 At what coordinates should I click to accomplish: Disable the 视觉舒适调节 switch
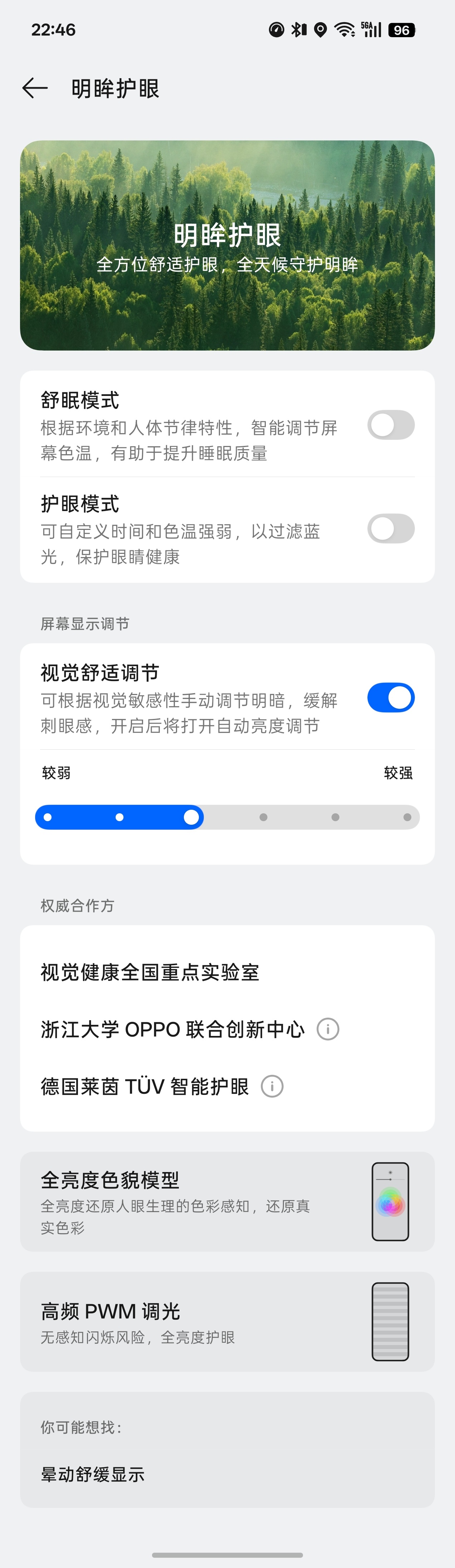coord(391,698)
